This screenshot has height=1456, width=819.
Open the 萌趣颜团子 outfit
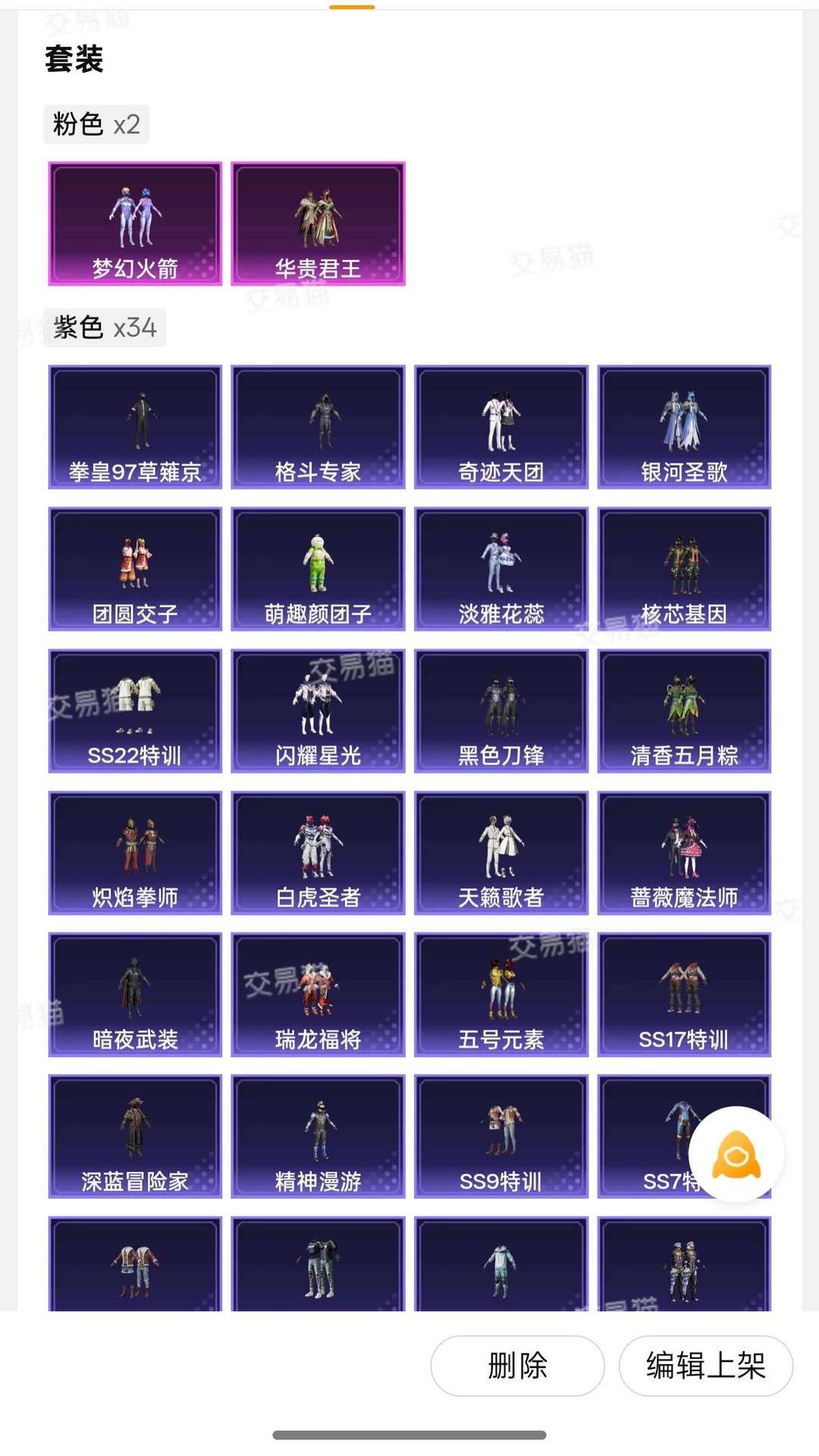point(318,568)
